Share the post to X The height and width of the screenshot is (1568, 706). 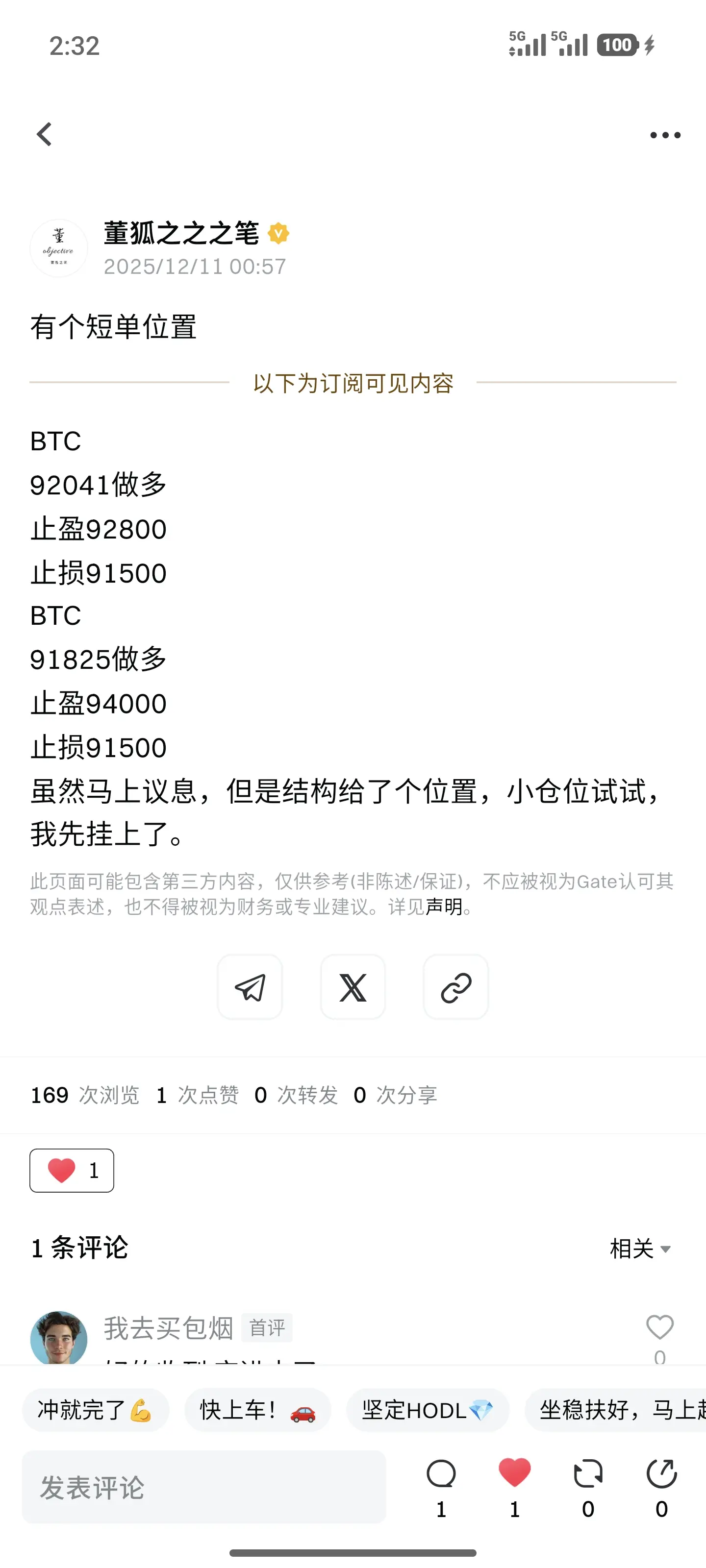[x=353, y=987]
